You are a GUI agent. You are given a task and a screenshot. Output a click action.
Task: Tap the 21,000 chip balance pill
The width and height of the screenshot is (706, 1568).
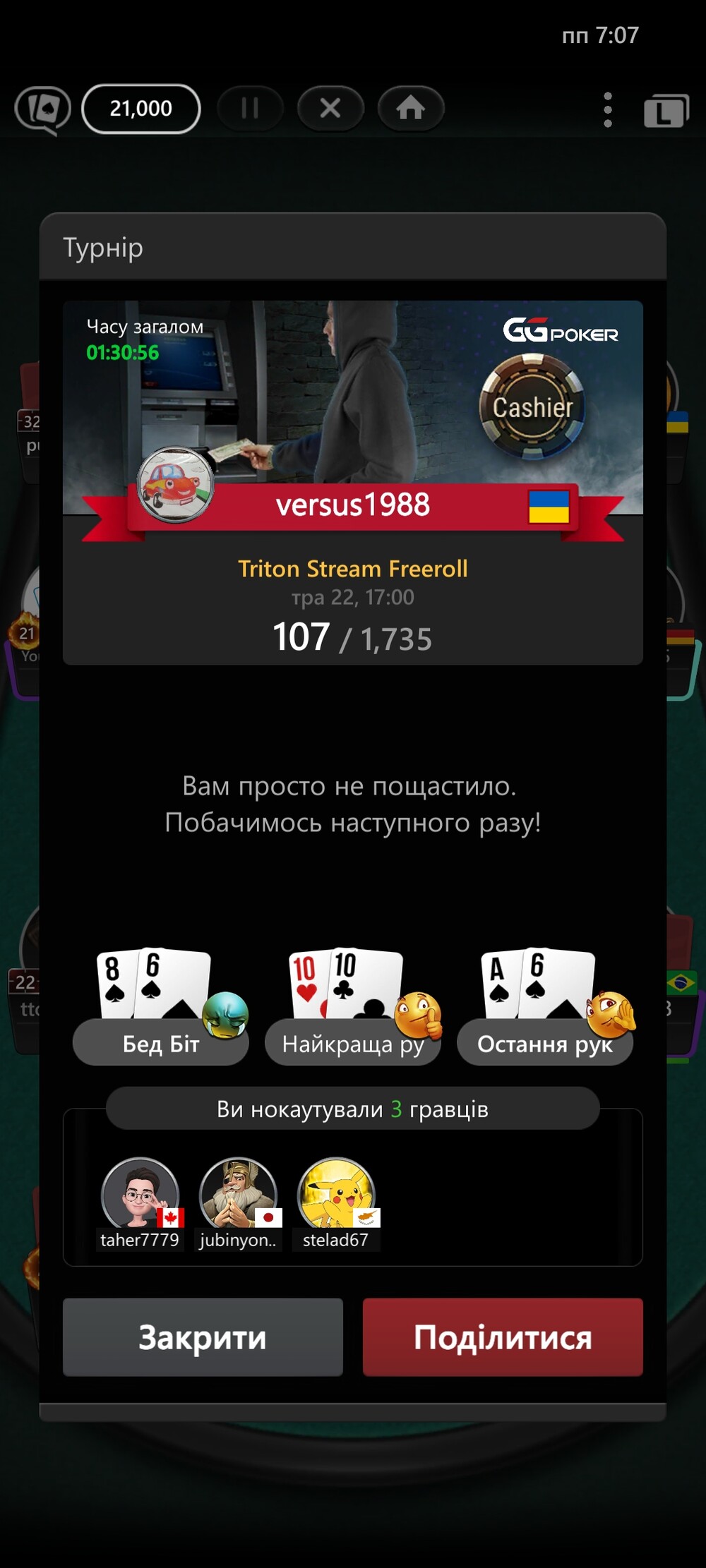click(x=141, y=108)
